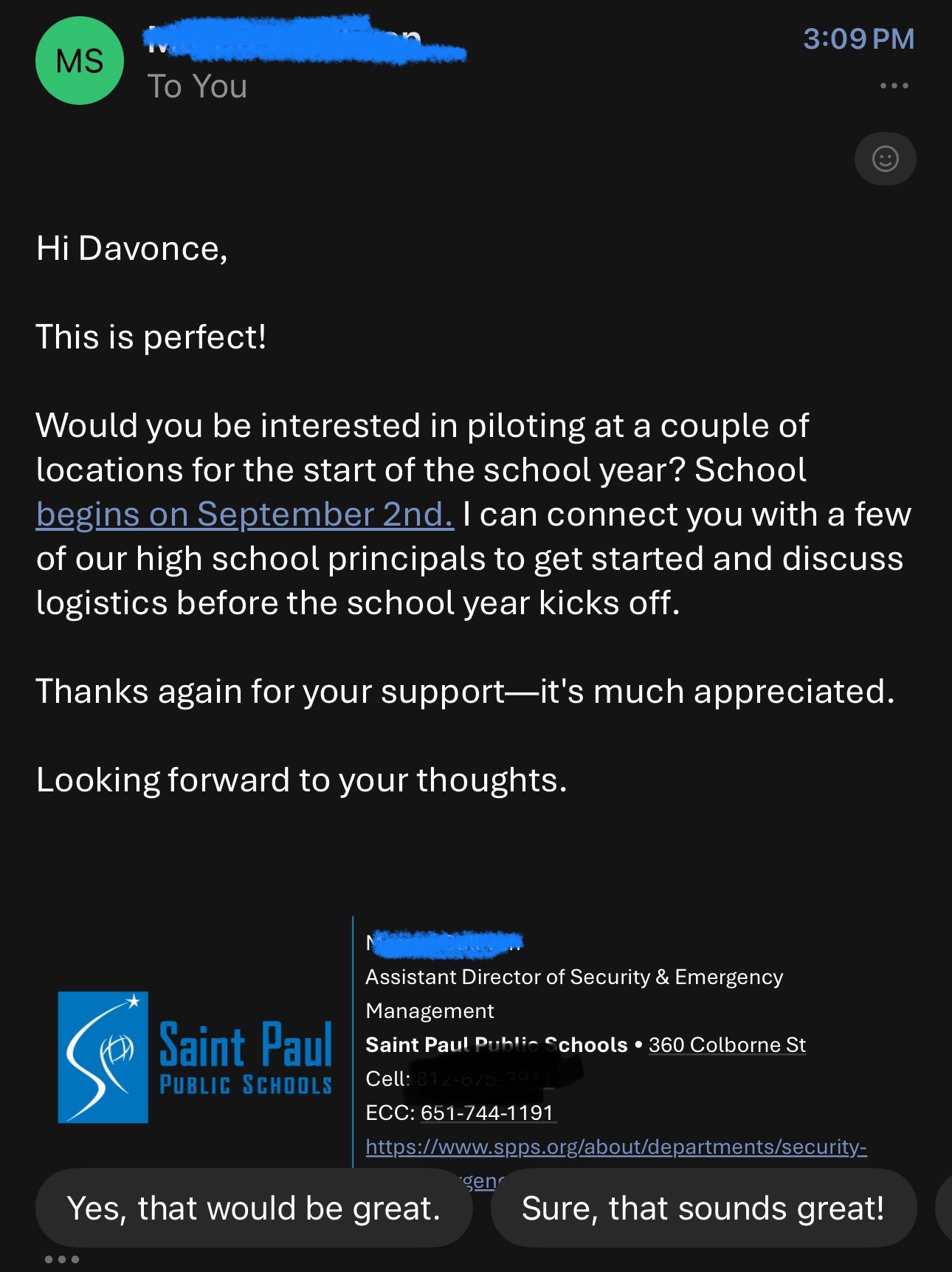Open the message's three-dot options menu

coord(894,86)
